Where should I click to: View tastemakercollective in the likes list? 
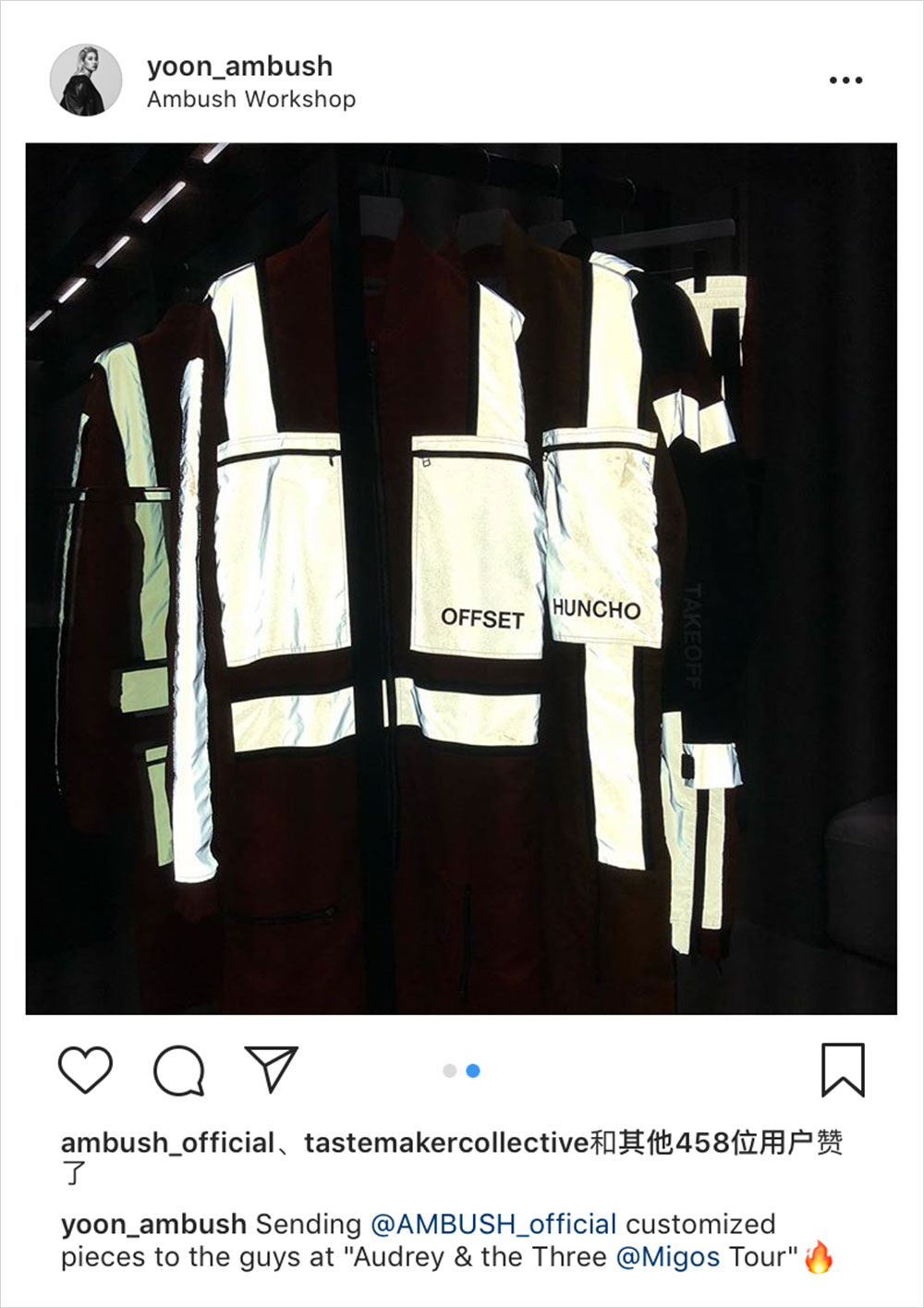[x=446, y=1143]
